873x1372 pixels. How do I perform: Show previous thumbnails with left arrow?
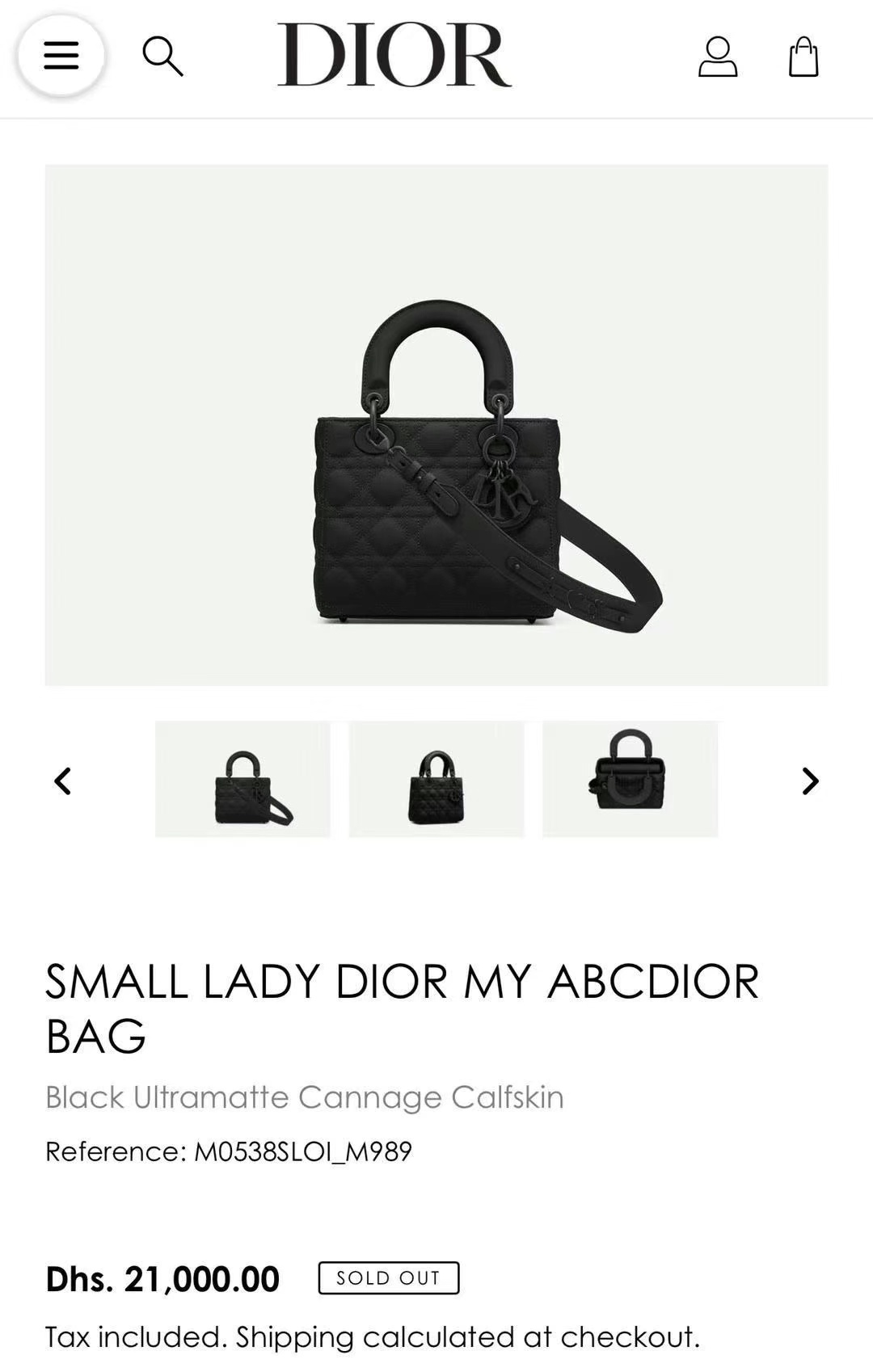[x=63, y=781]
